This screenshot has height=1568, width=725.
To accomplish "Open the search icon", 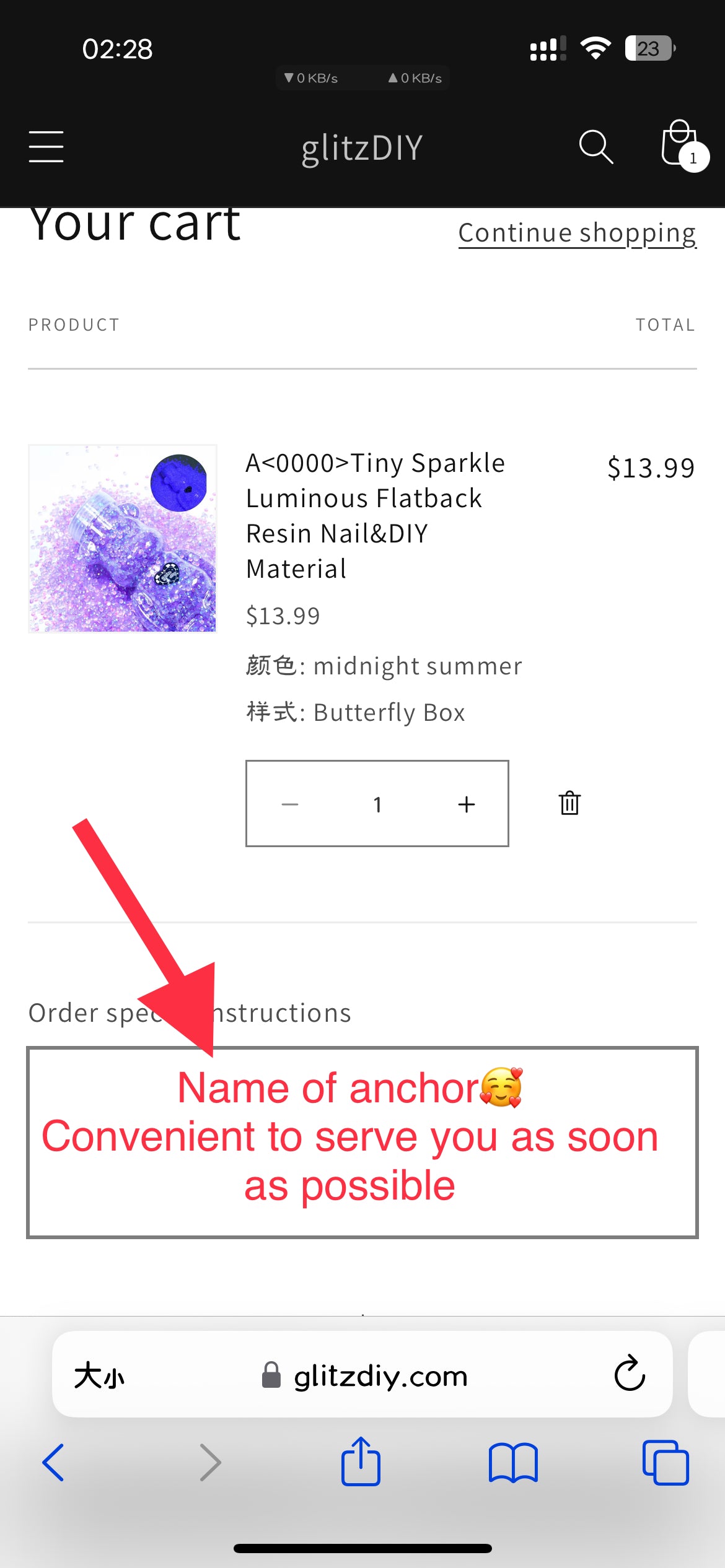I will coord(595,147).
